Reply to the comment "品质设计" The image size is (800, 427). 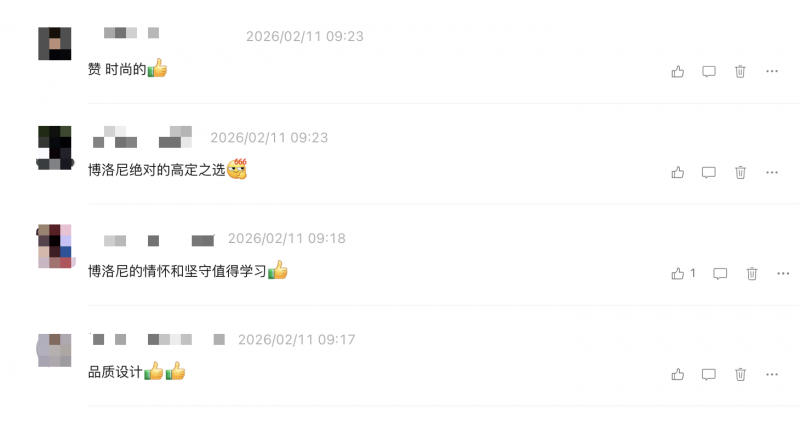709,374
